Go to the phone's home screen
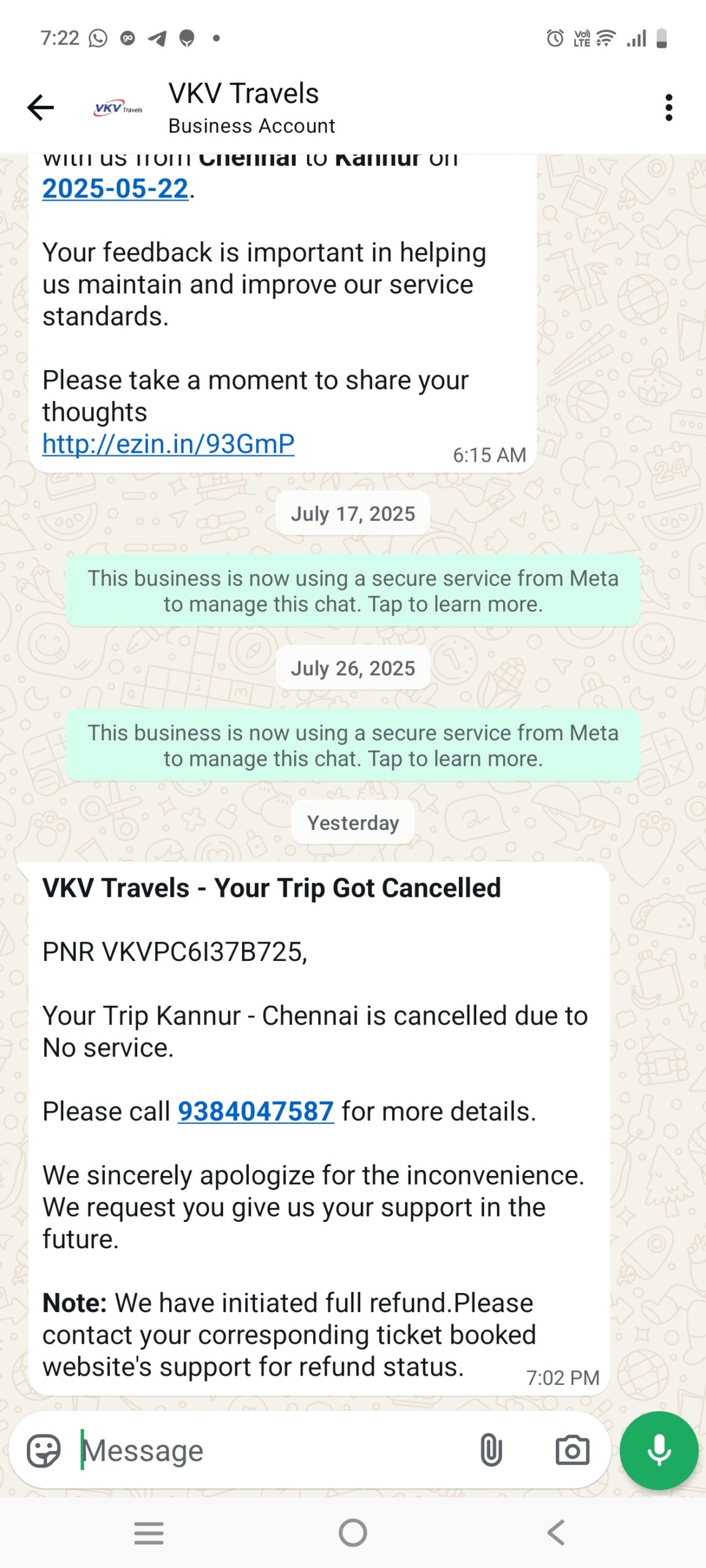This screenshot has width=706, height=1568. (x=353, y=1533)
